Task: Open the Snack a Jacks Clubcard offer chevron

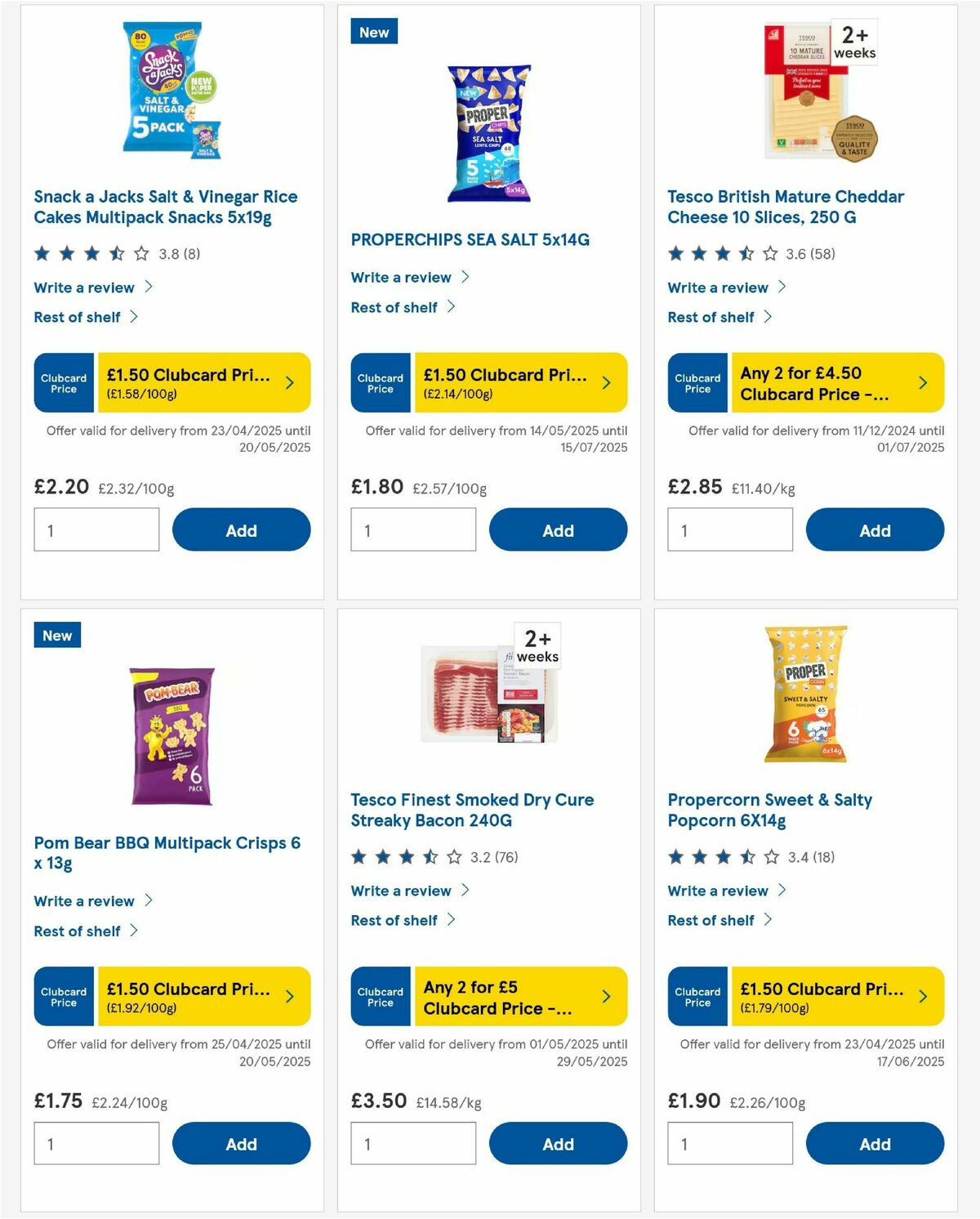Action: (290, 382)
